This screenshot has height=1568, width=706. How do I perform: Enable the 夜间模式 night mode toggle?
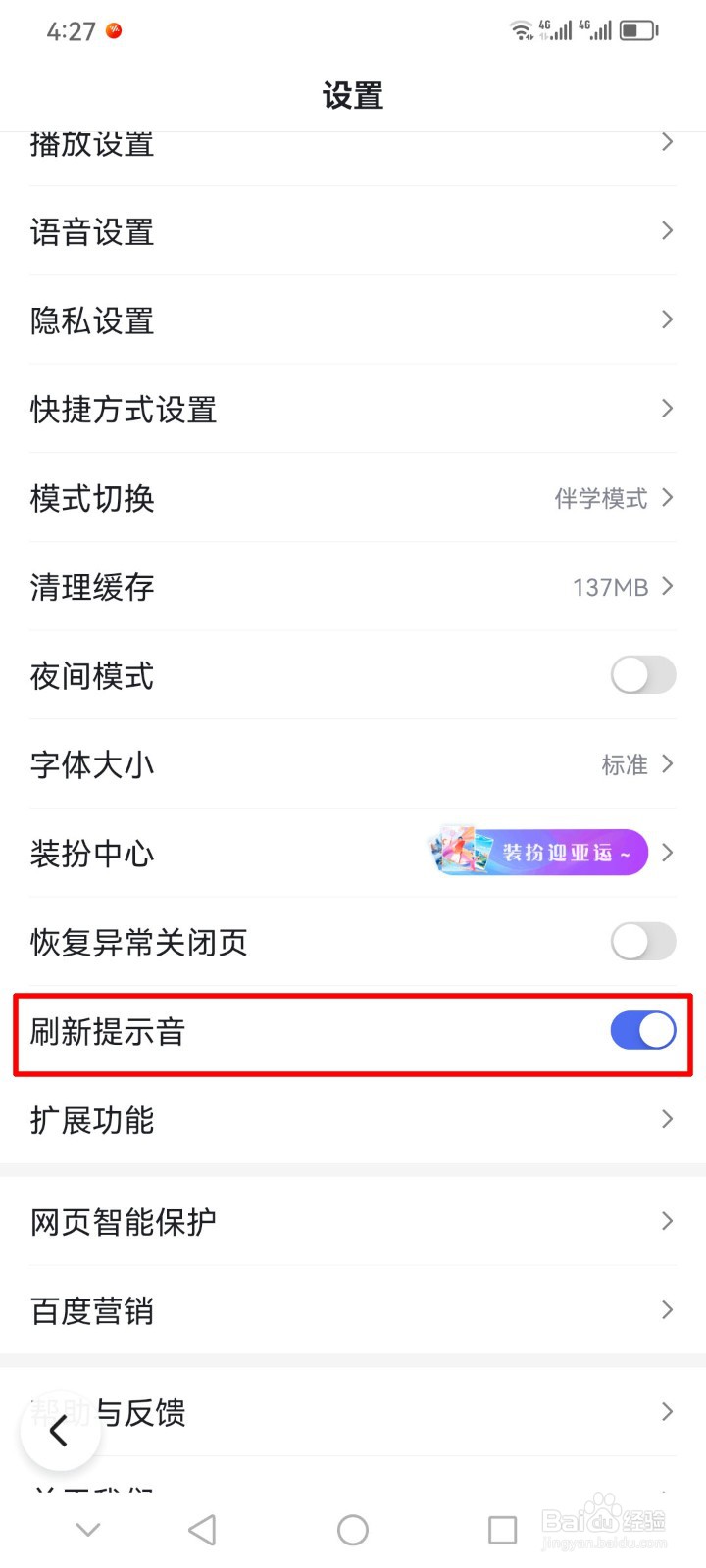click(x=642, y=675)
